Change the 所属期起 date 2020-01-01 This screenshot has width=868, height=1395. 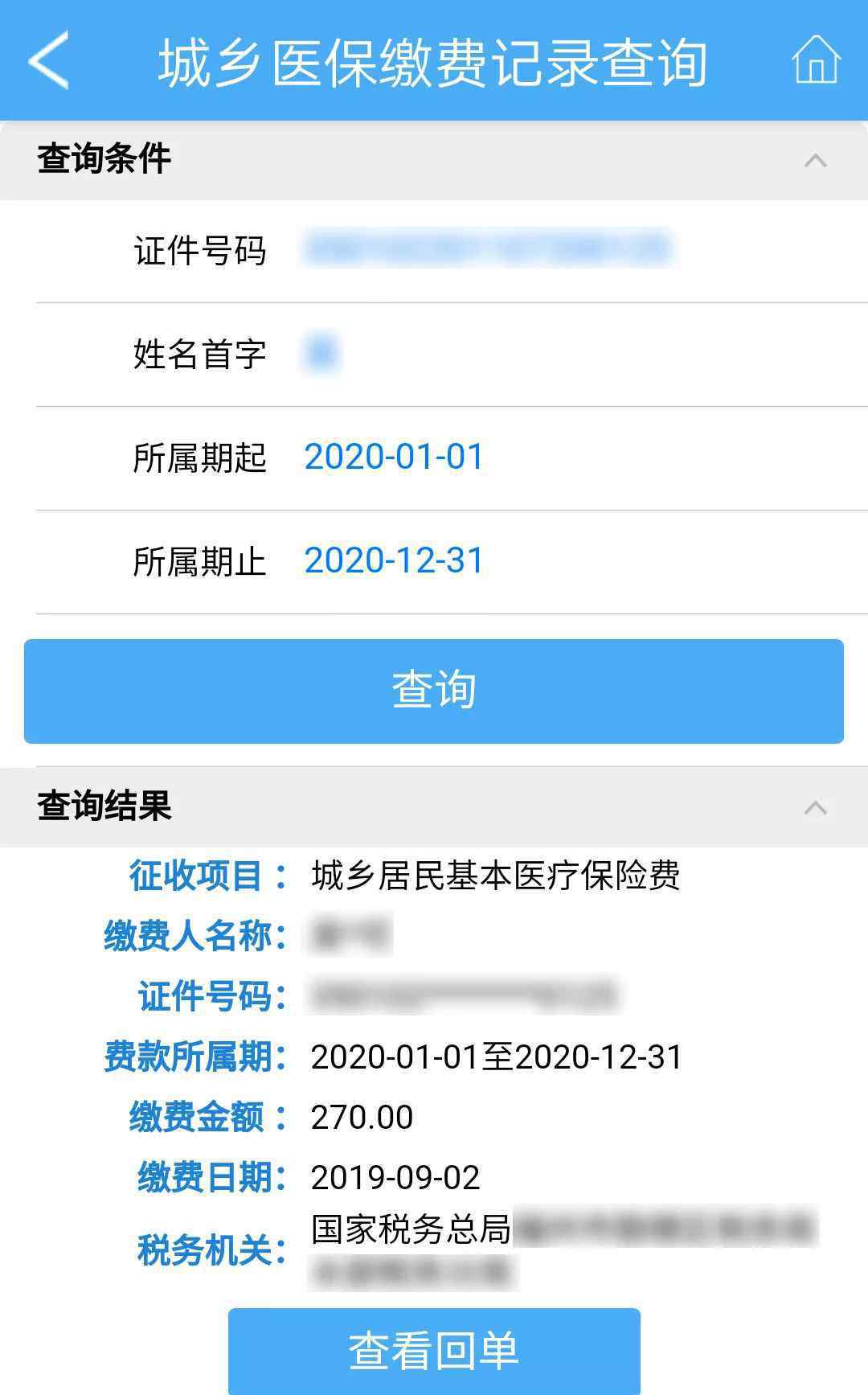394,457
